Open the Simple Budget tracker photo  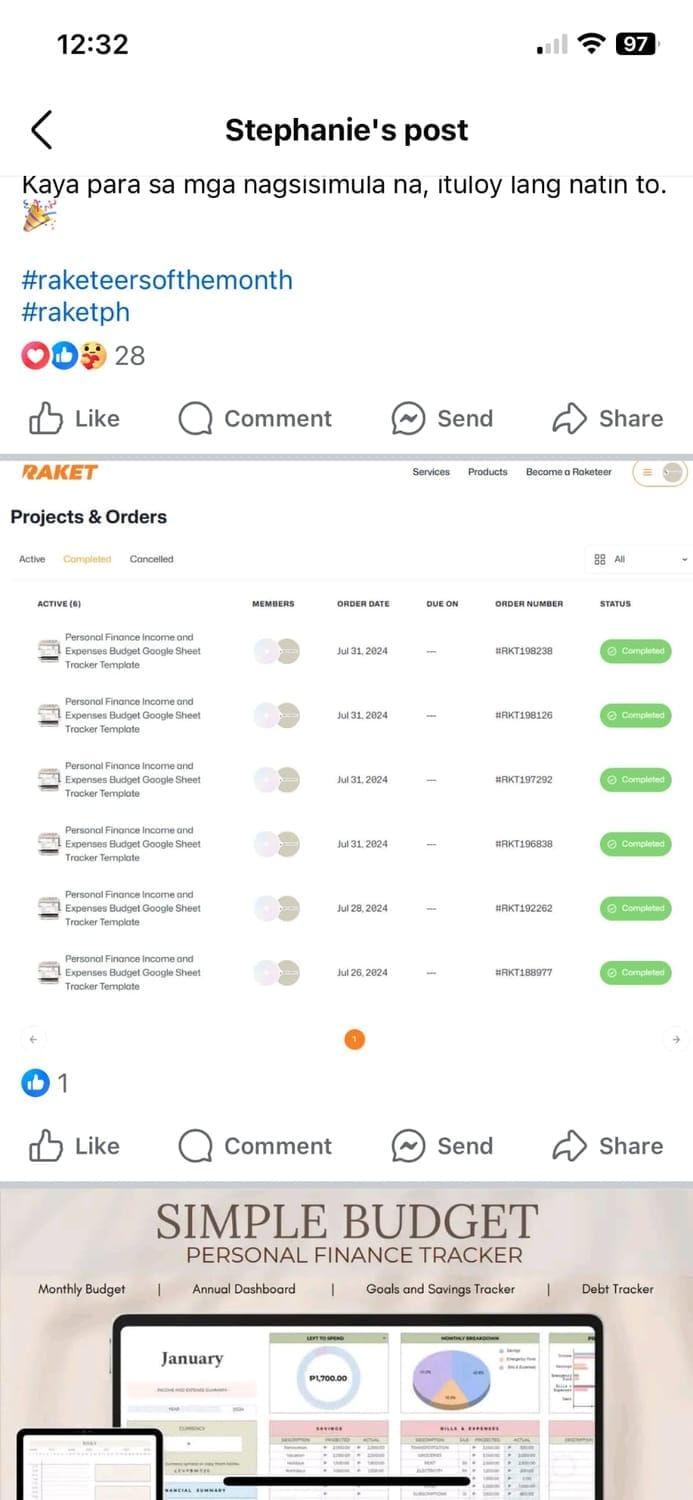(346, 1342)
